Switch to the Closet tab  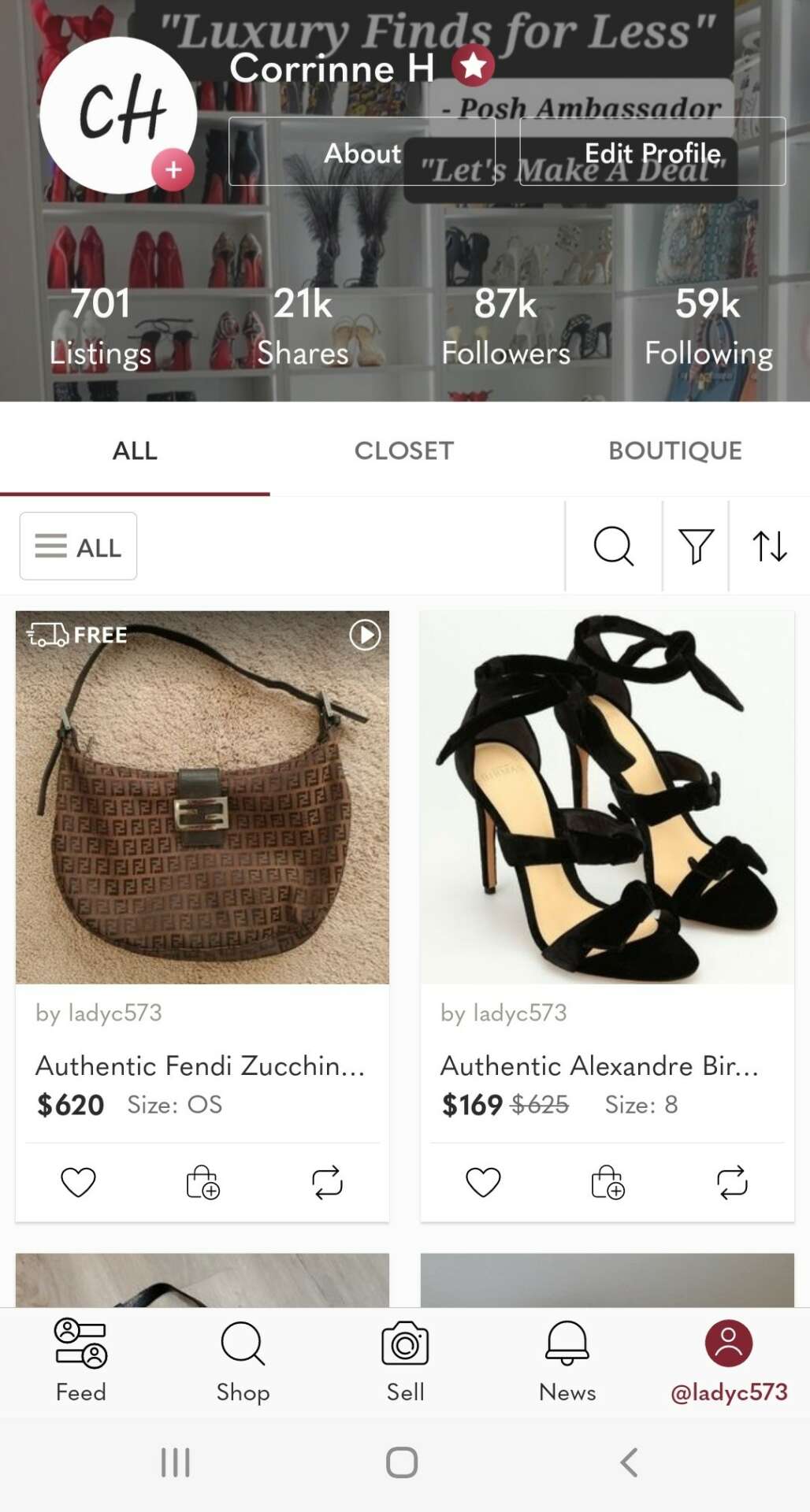click(403, 450)
